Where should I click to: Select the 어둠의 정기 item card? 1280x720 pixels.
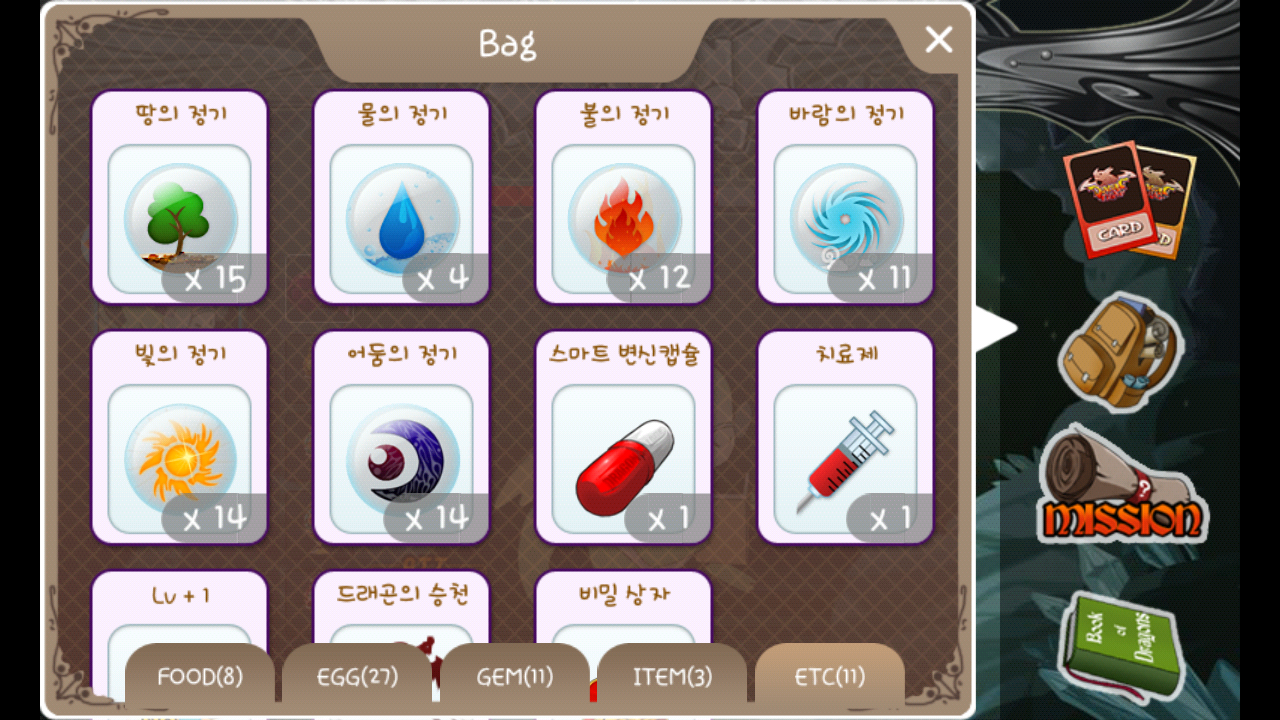(x=402, y=438)
